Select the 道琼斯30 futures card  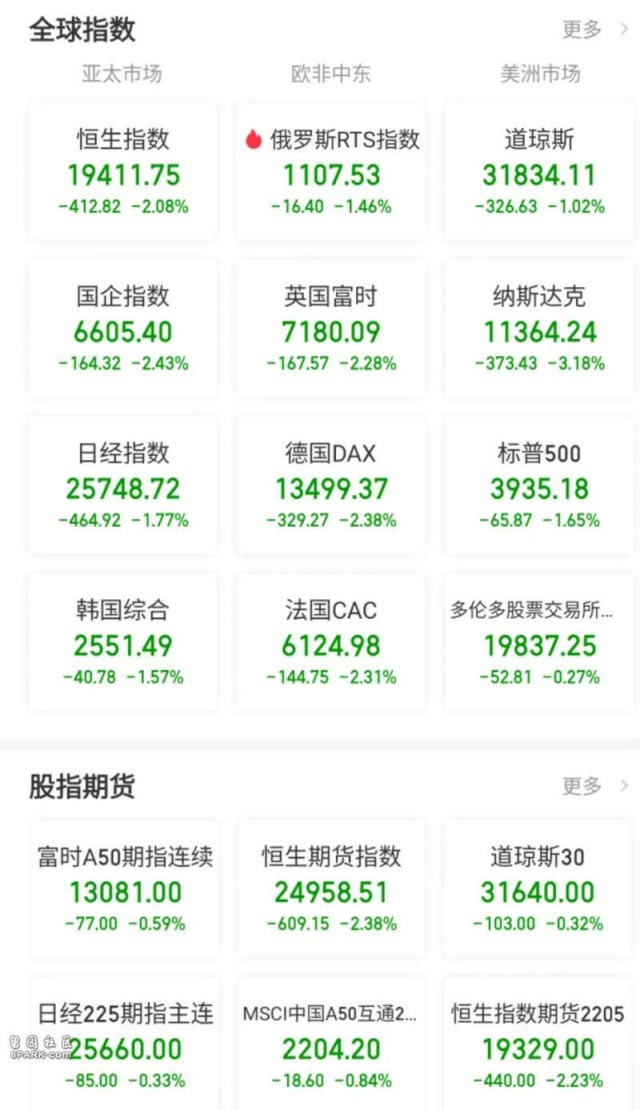(537, 890)
